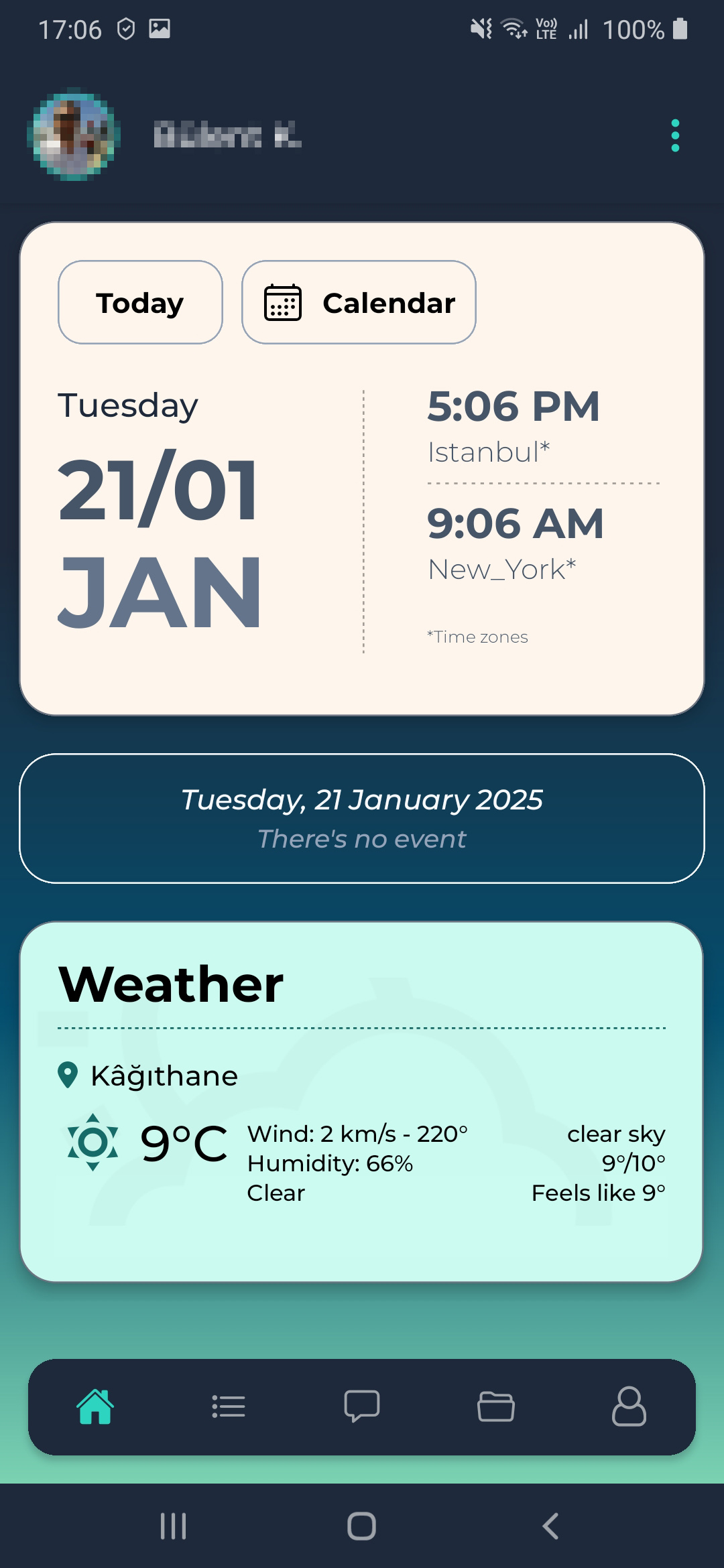Open the no-event card for 21 January
Screen dimensions: 724x1568
pos(362,818)
